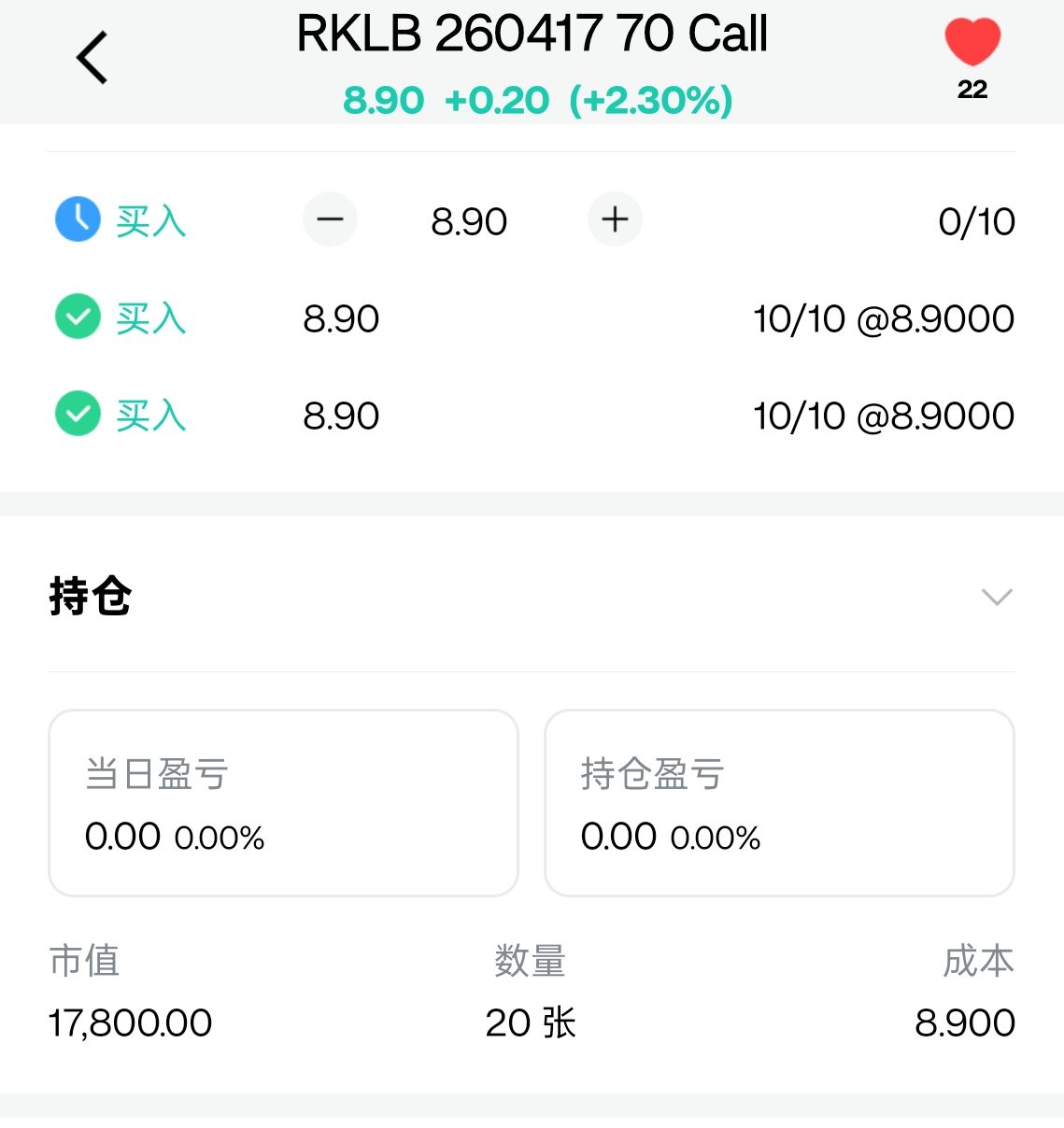This screenshot has width=1064, height=1128.
Task: Decrease pending order price with minus
Action: [x=330, y=220]
